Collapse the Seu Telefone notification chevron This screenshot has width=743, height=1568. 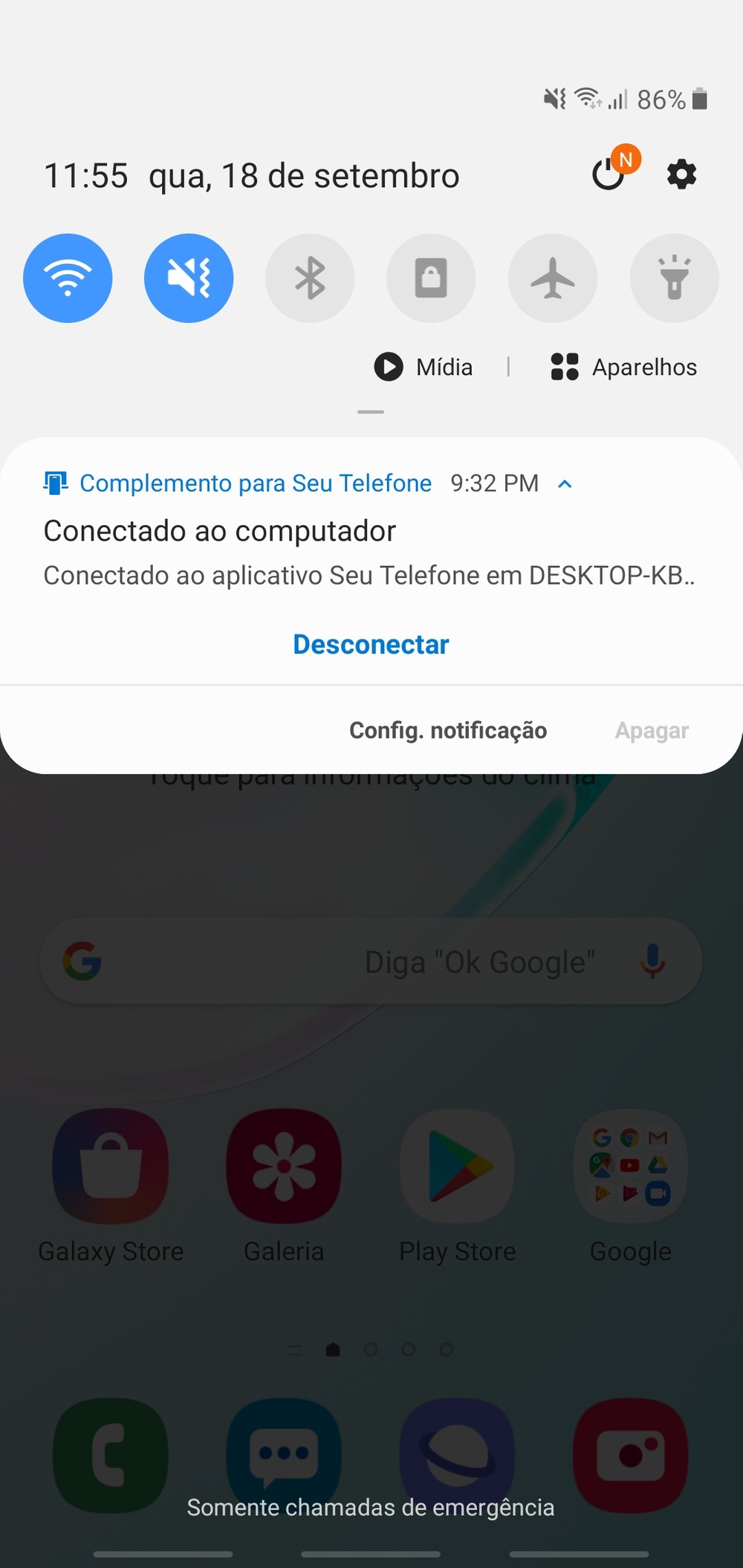pos(565,484)
